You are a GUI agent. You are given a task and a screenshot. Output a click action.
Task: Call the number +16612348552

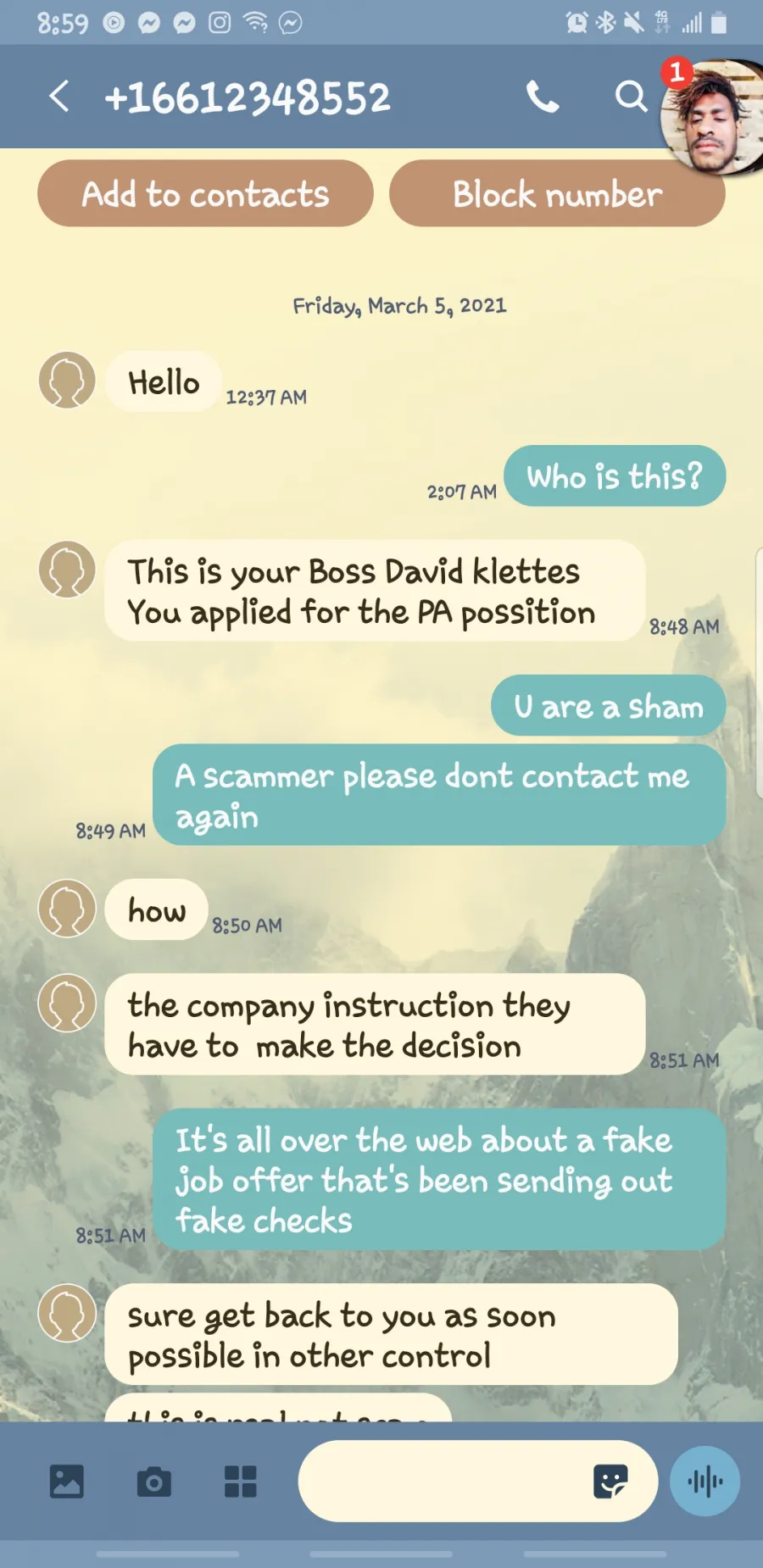click(543, 97)
